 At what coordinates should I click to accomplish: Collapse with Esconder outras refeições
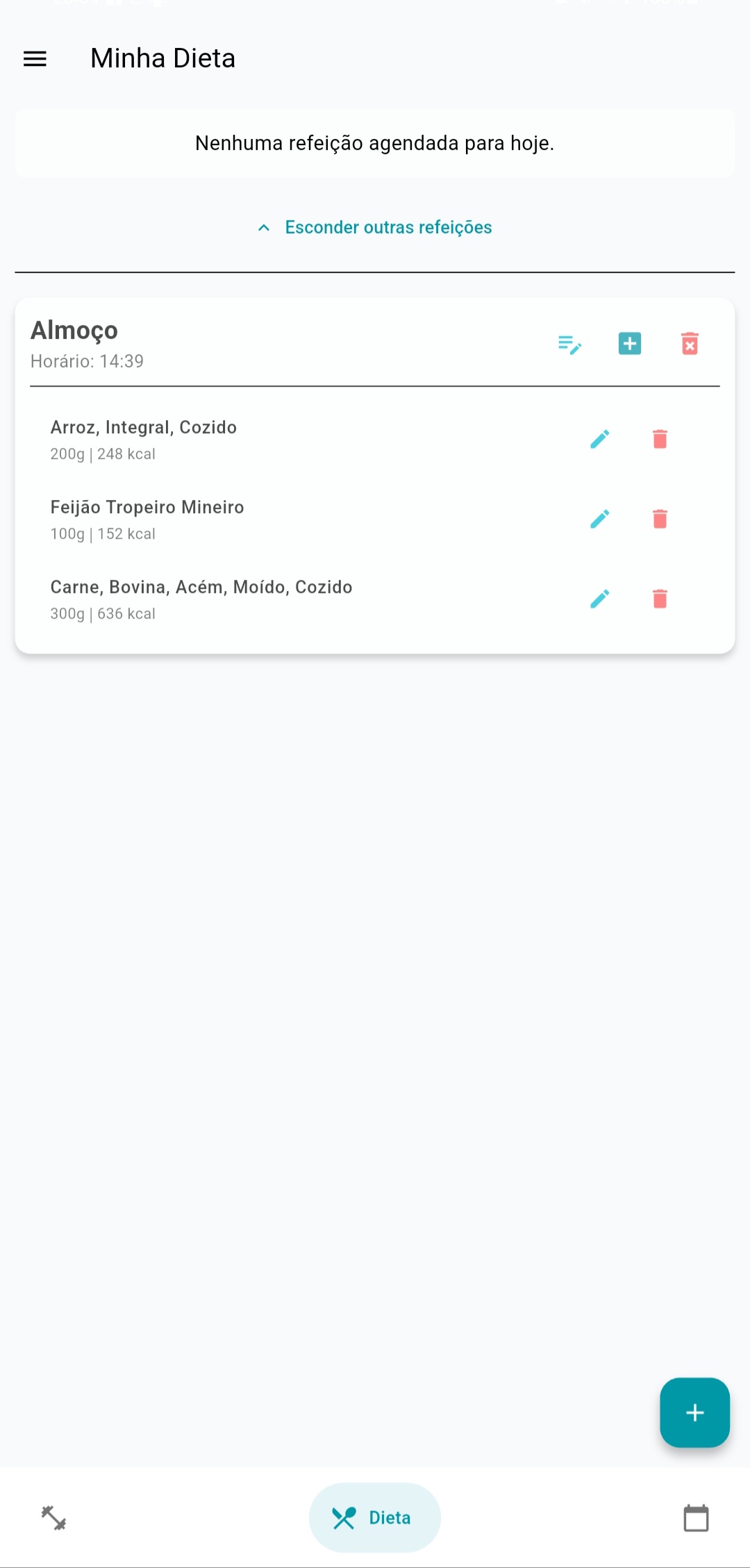point(375,228)
